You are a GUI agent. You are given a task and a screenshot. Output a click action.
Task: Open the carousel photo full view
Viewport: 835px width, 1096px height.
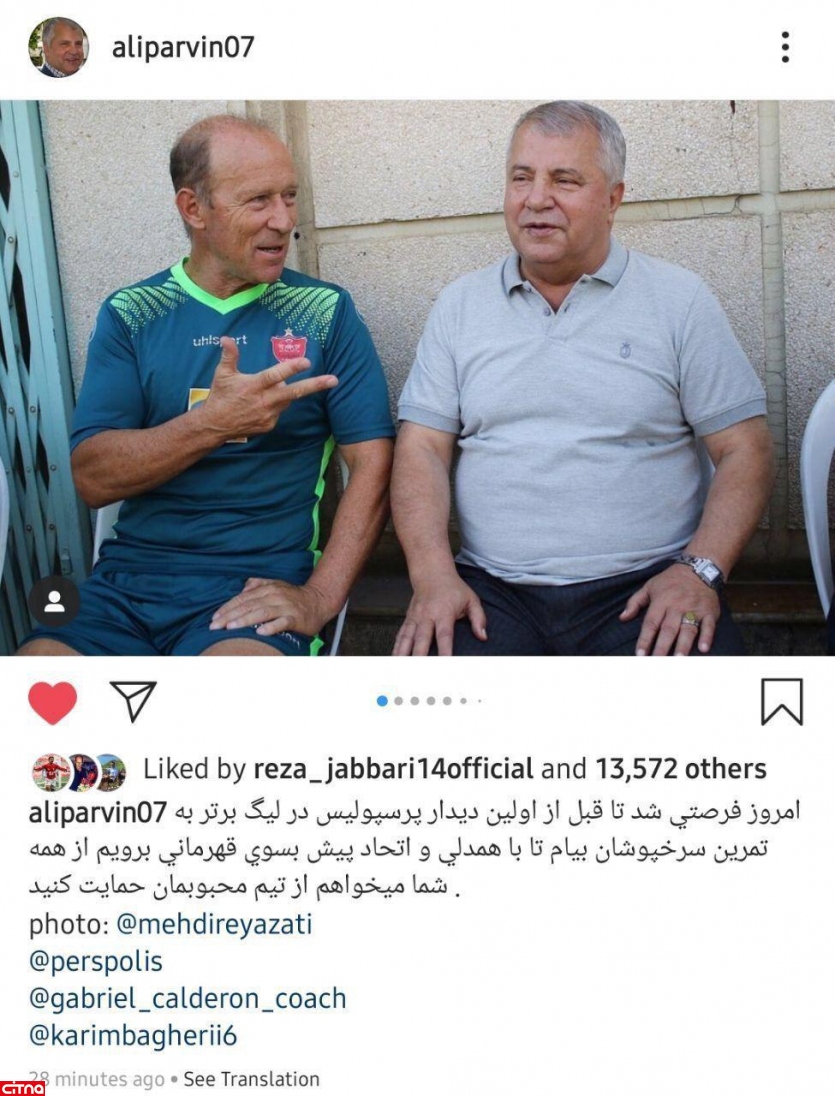[x=417, y=378]
